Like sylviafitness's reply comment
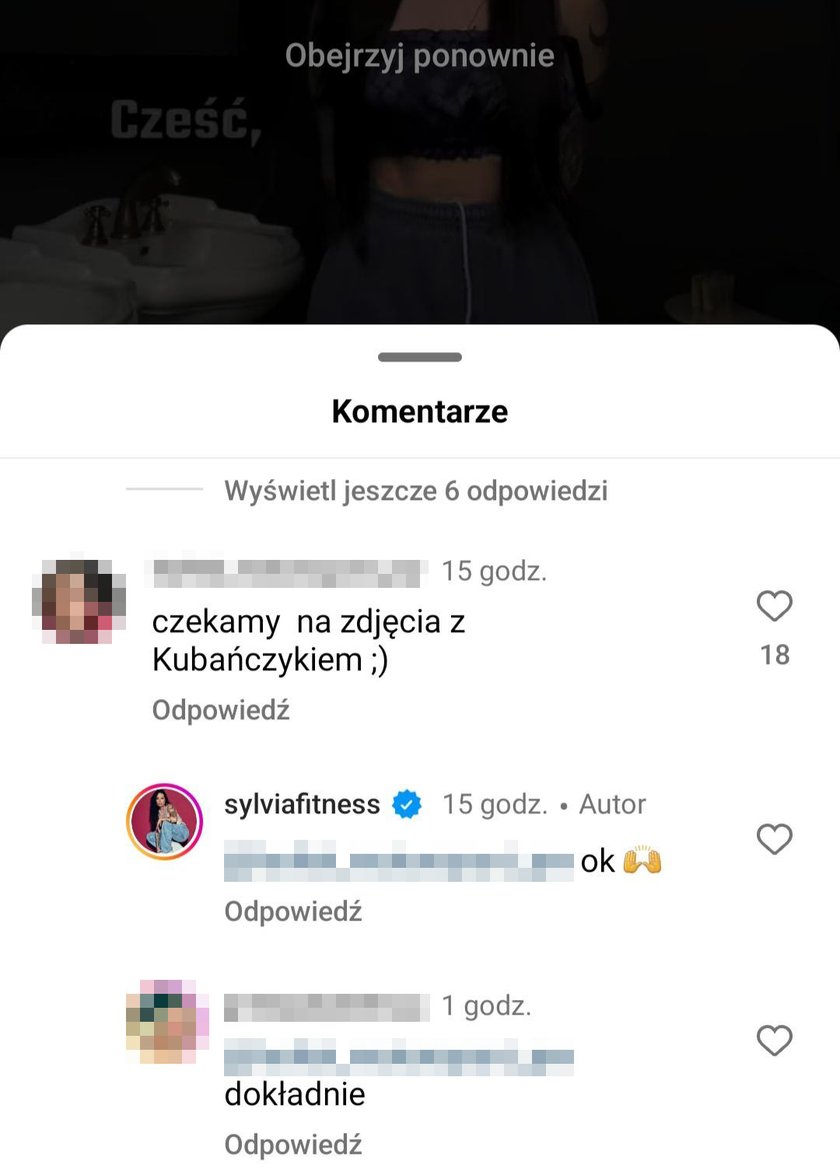 773,840
